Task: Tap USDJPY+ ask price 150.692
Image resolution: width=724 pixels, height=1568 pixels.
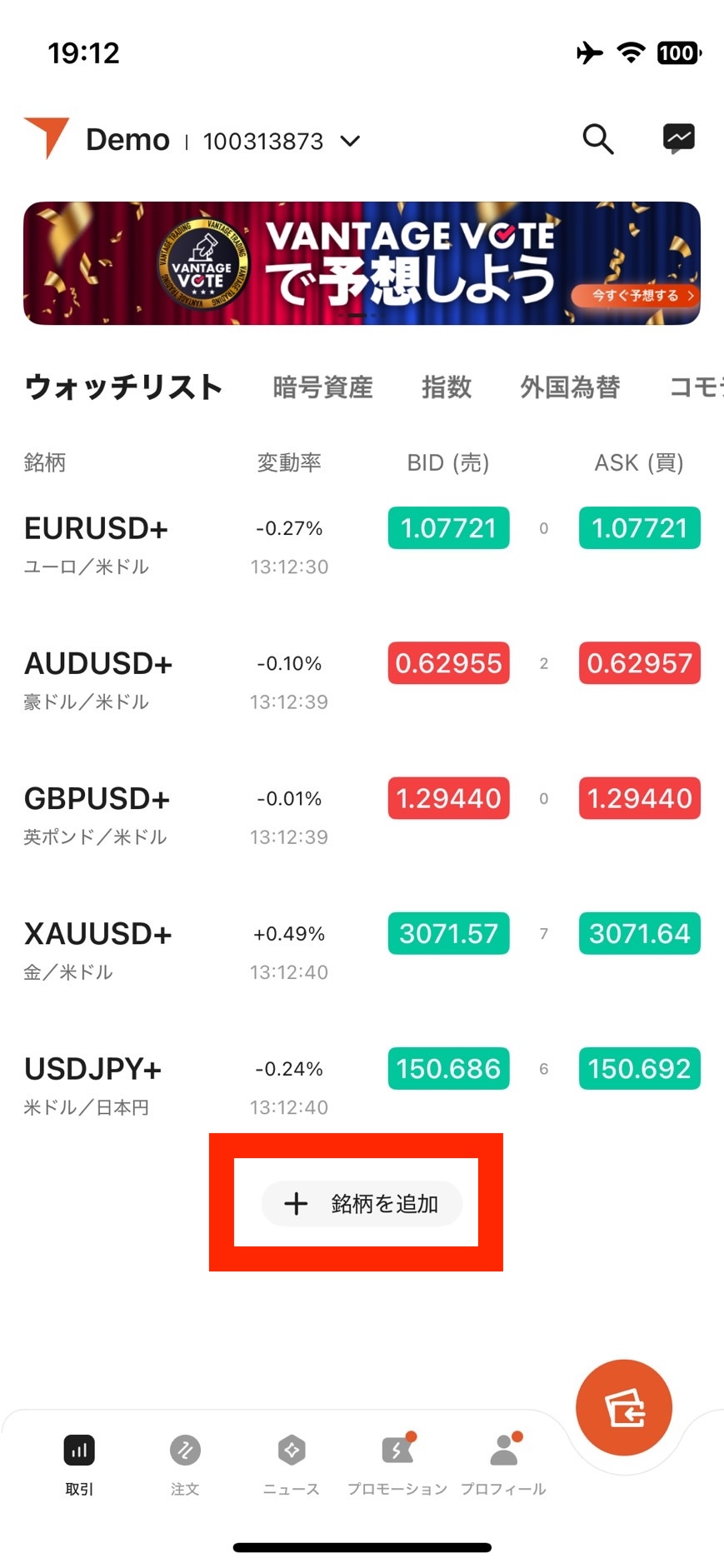Action: pos(640,1068)
